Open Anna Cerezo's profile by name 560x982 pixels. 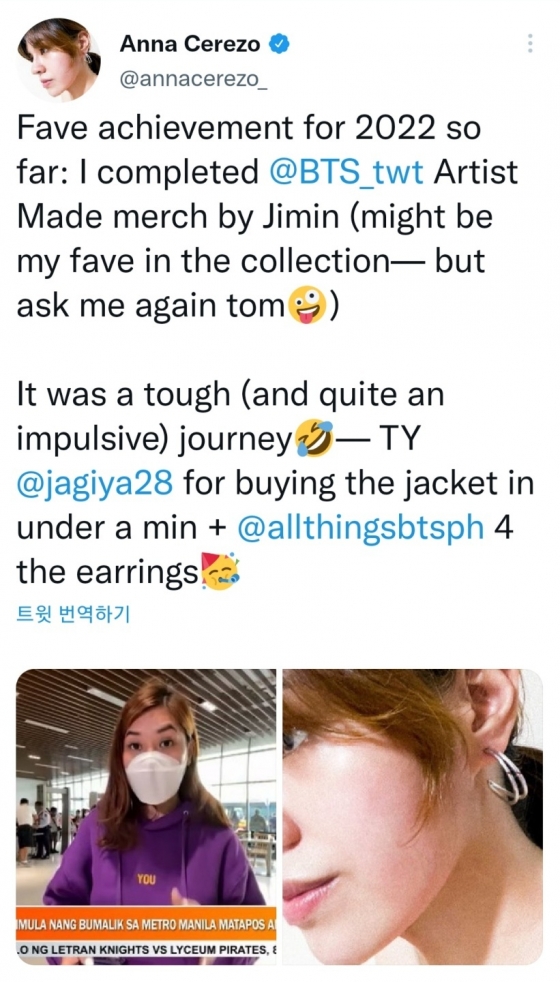pos(189,44)
